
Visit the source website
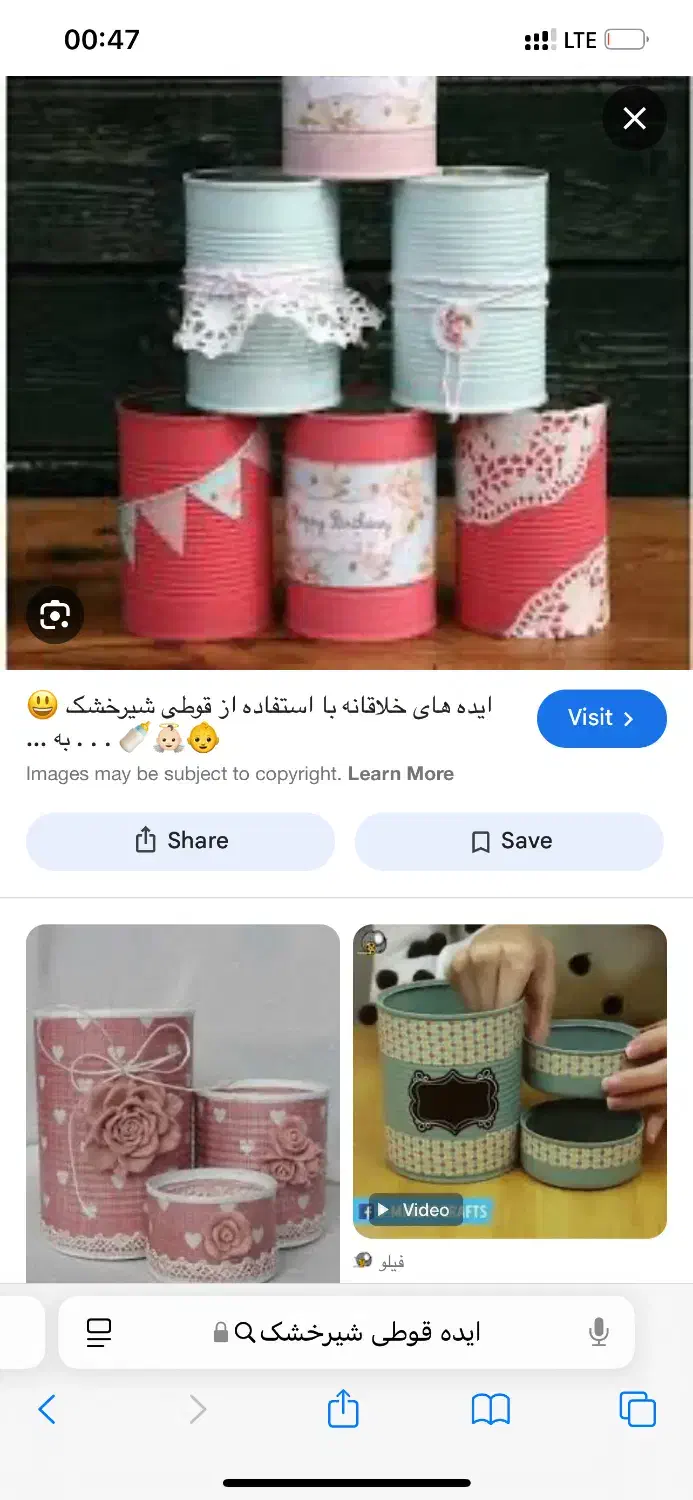click(601, 718)
